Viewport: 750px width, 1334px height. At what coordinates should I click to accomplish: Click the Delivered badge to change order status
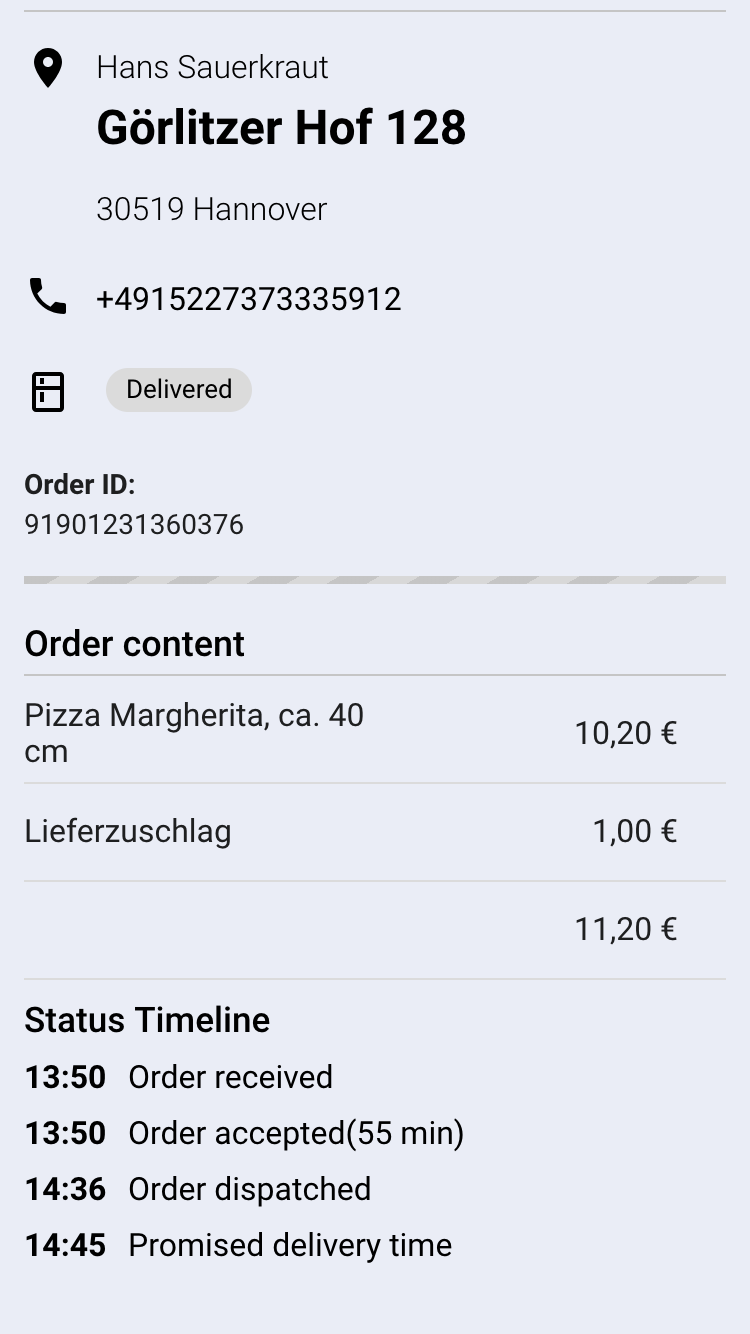(x=178, y=389)
